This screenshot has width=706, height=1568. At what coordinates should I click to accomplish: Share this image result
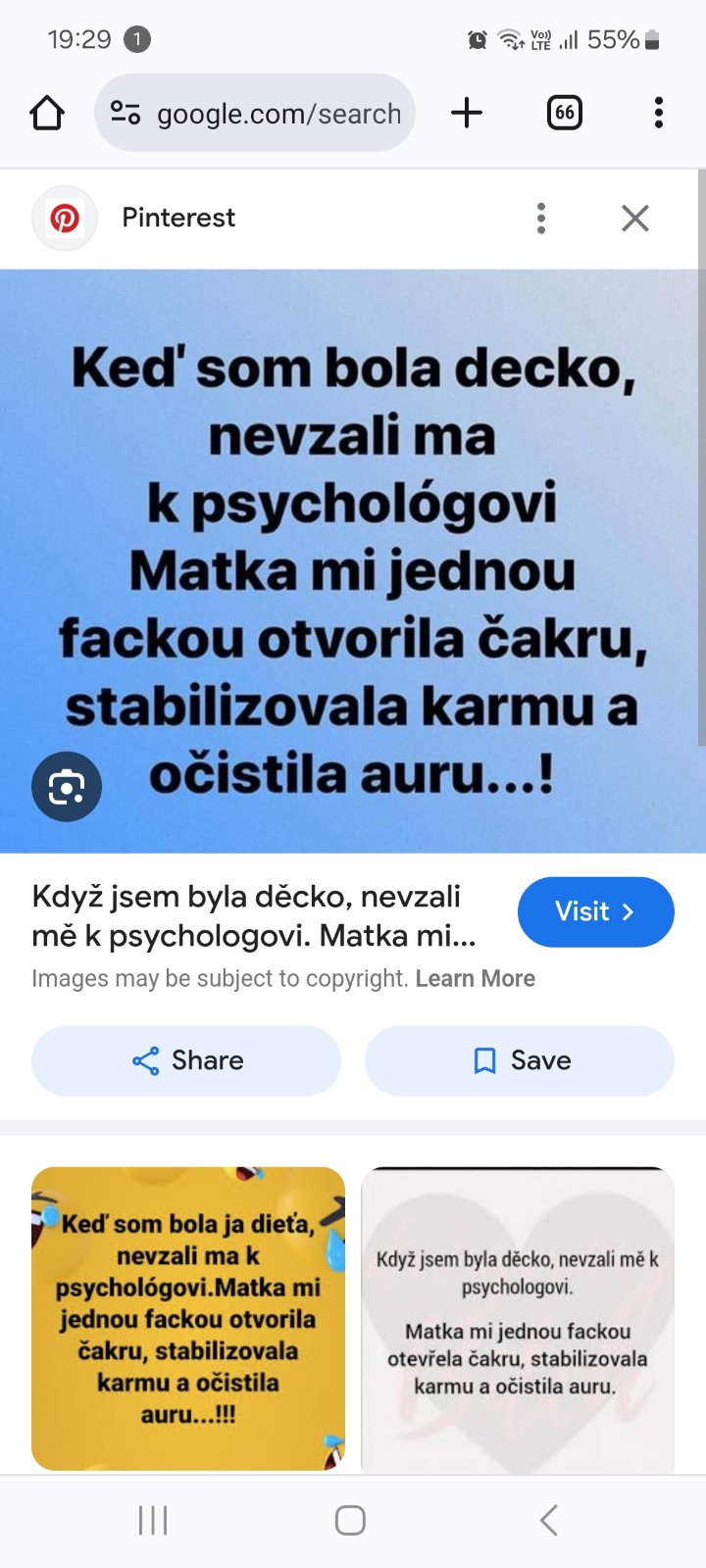pyautogui.click(x=186, y=1060)
